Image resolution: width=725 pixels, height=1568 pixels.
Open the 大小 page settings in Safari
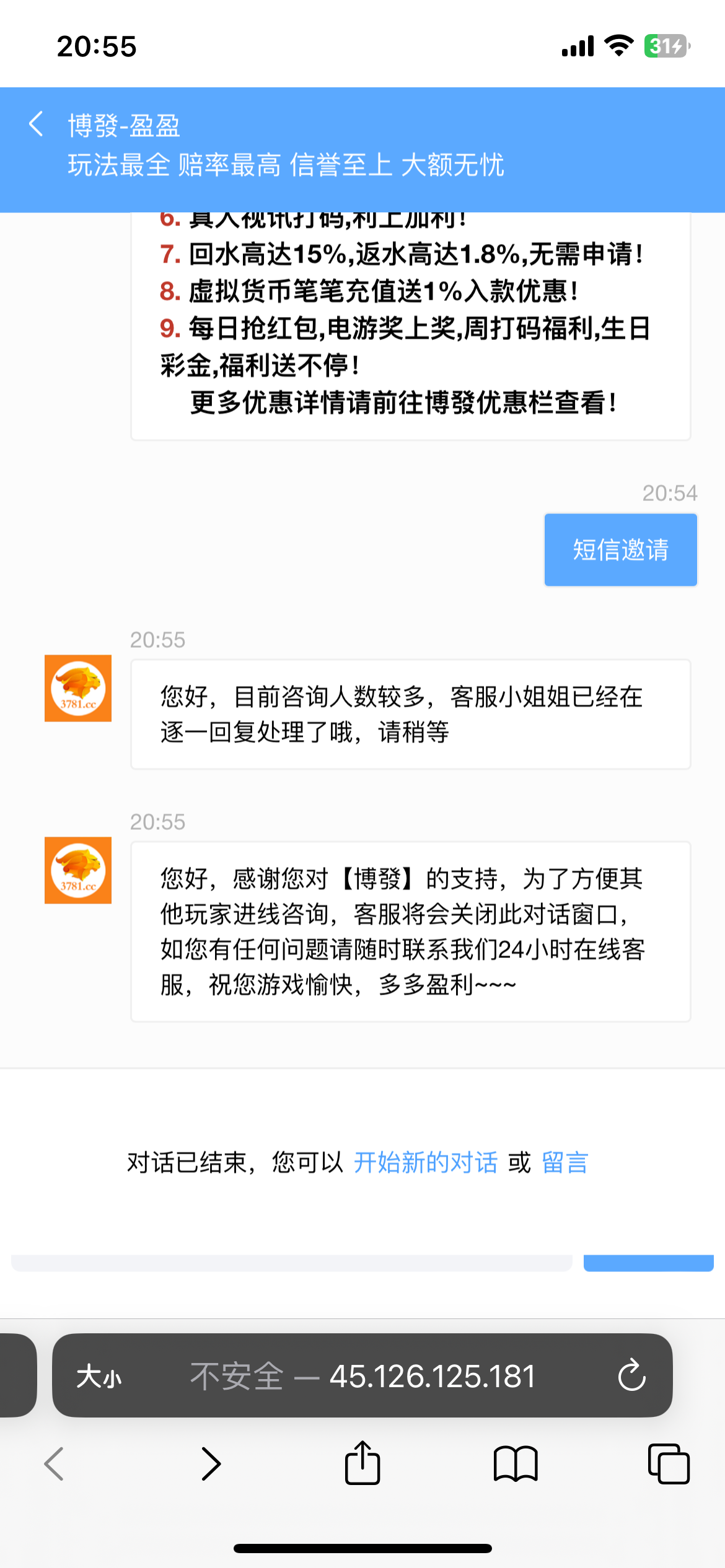[x=99, y=1377]
